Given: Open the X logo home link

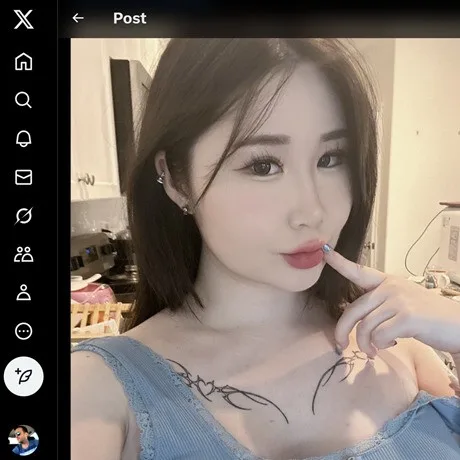Looking at the screenshot, I should pos(24,19).
